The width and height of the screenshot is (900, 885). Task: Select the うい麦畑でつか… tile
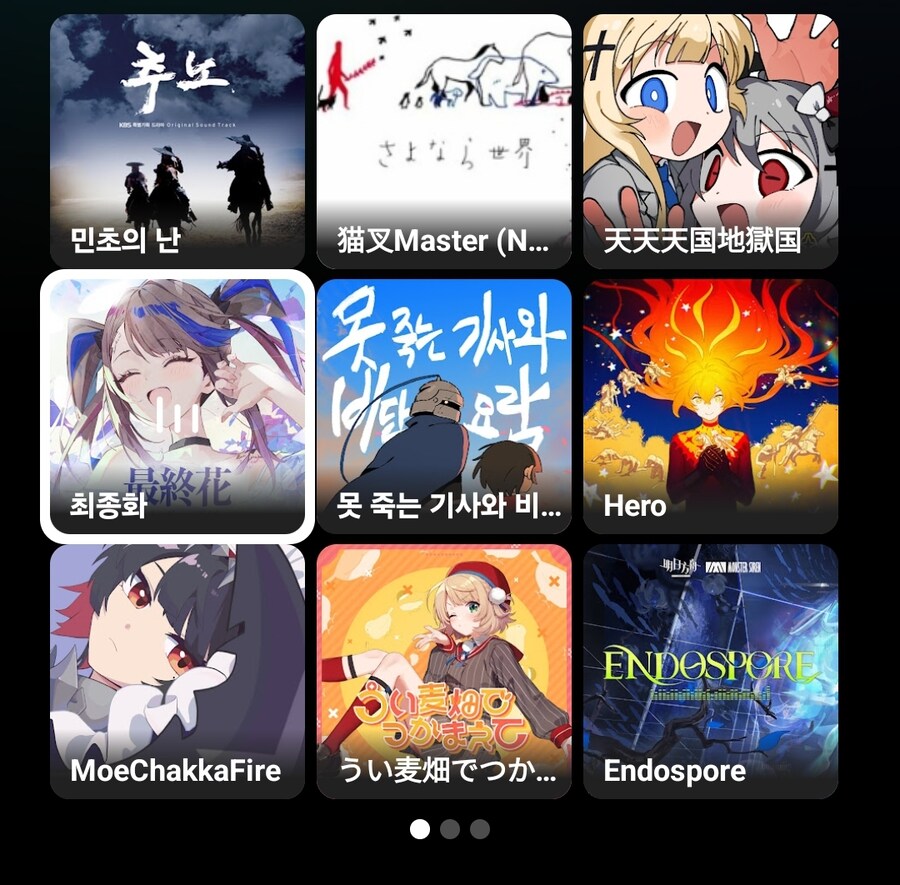tap(444, 671)
